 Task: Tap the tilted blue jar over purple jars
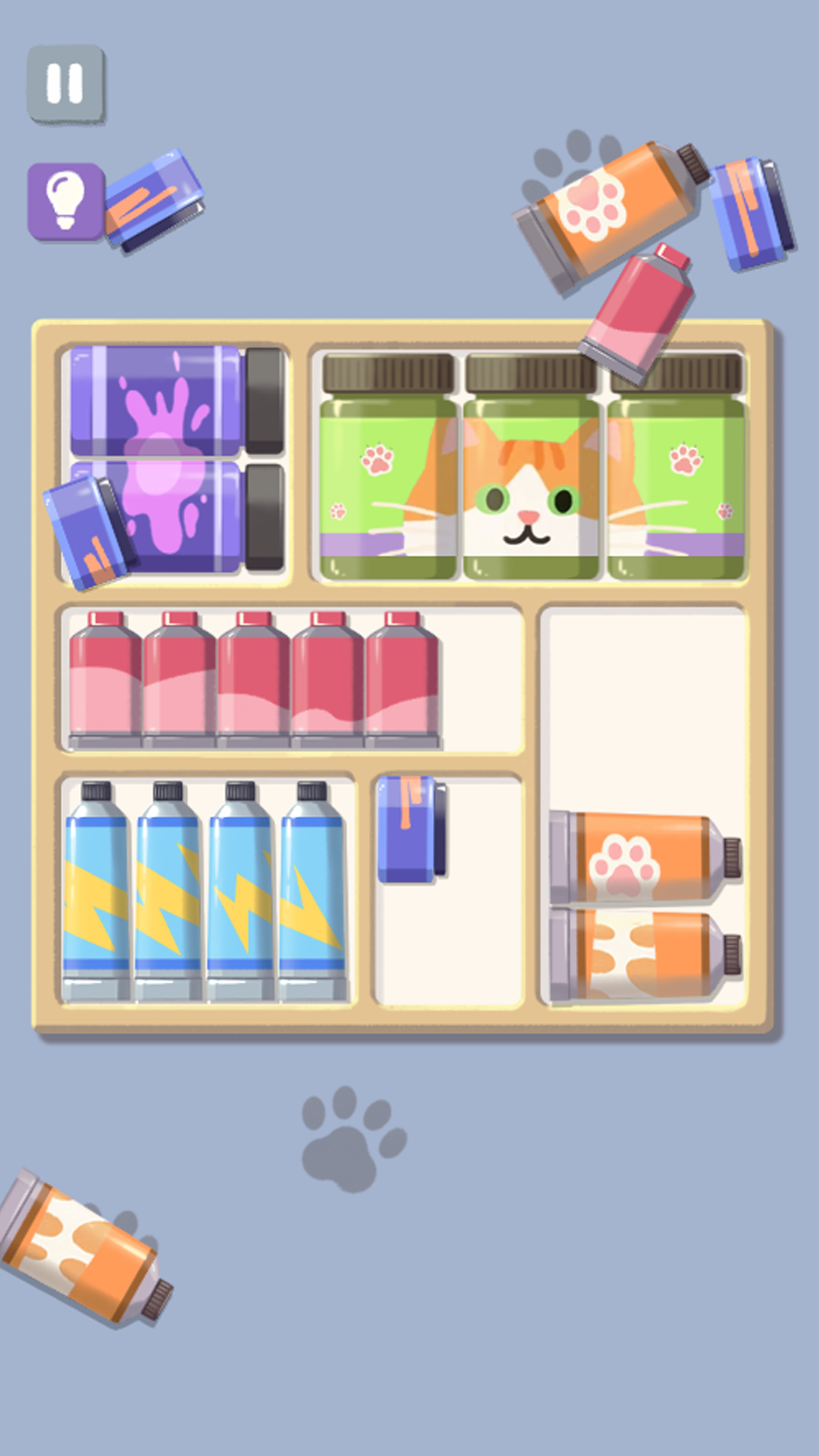(87, 532)
